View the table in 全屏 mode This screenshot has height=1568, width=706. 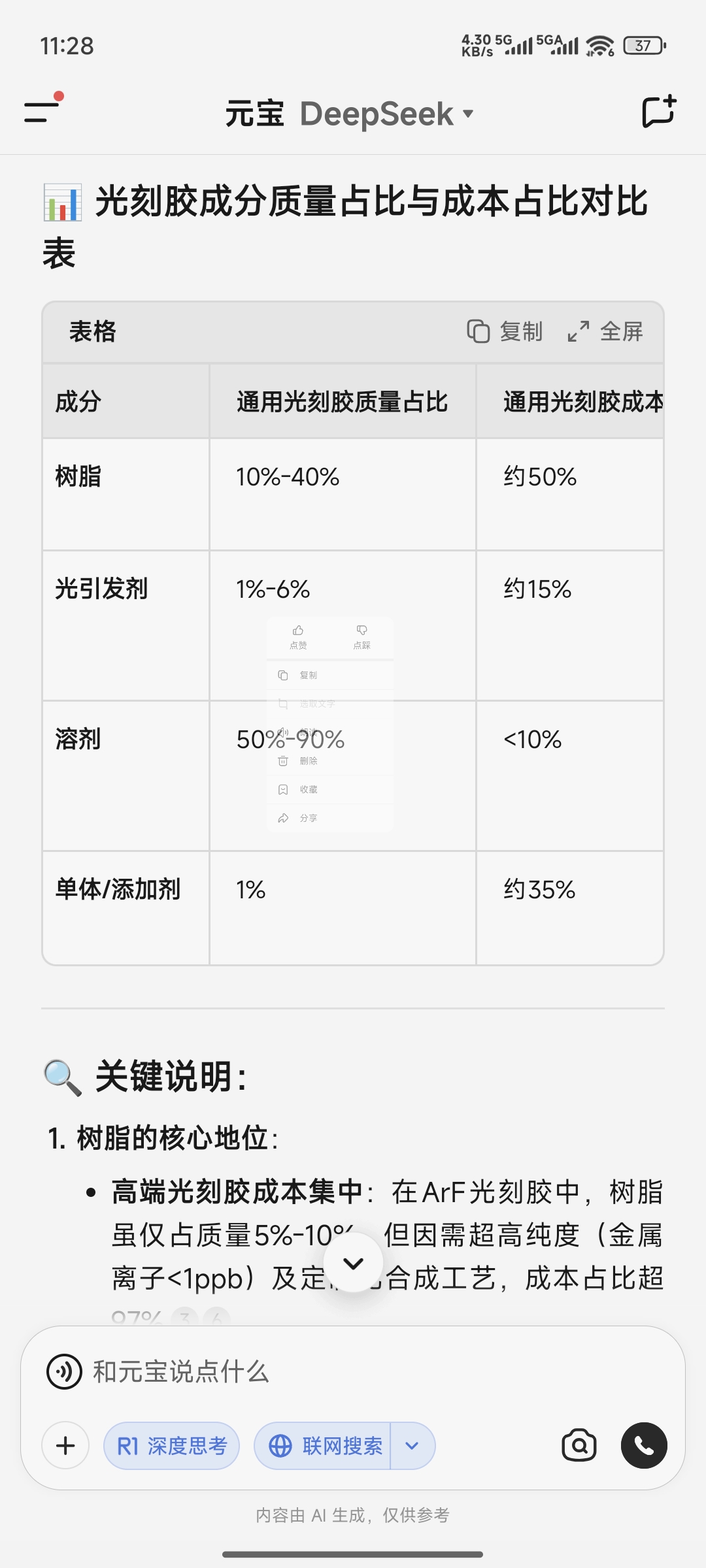605,331
